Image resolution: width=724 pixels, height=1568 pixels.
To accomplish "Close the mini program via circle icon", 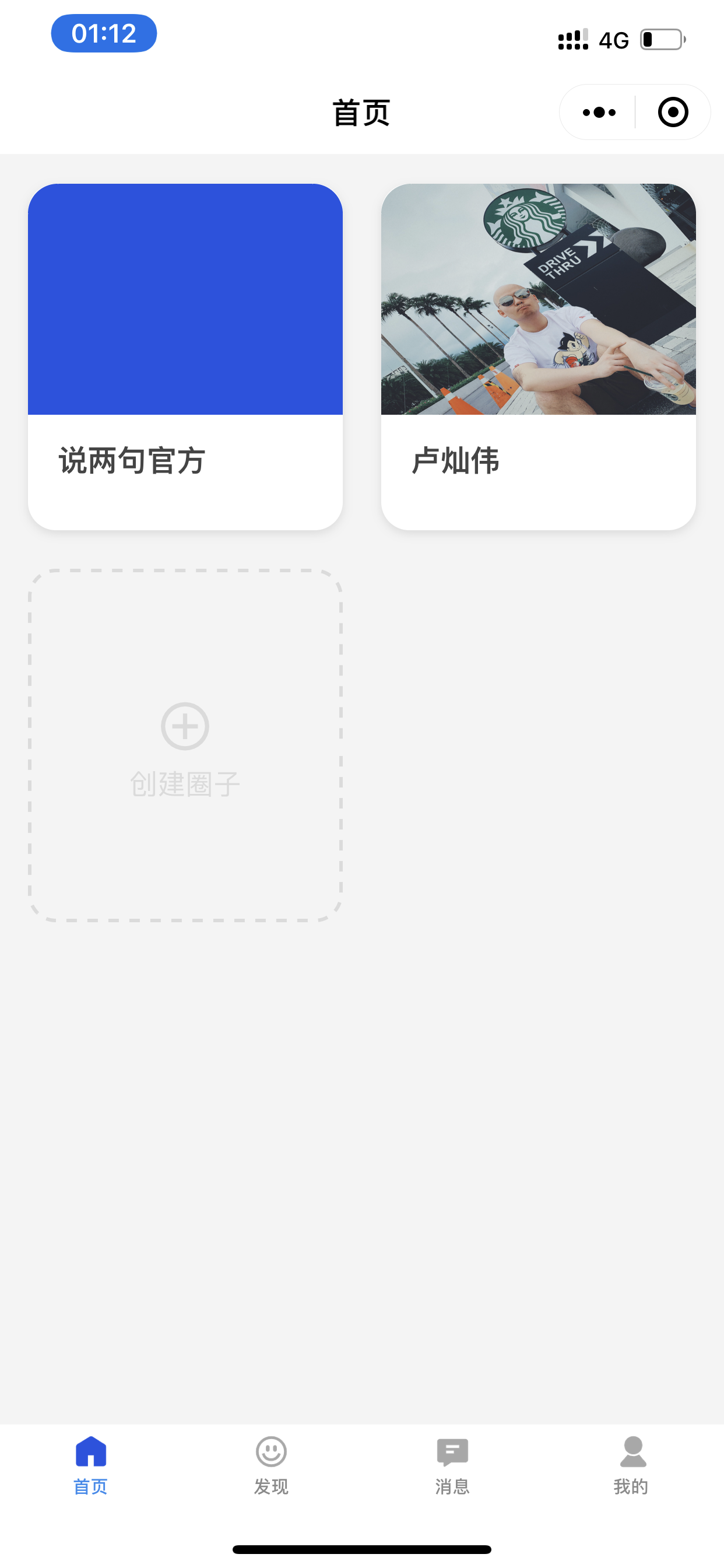I will coord(673,113).
